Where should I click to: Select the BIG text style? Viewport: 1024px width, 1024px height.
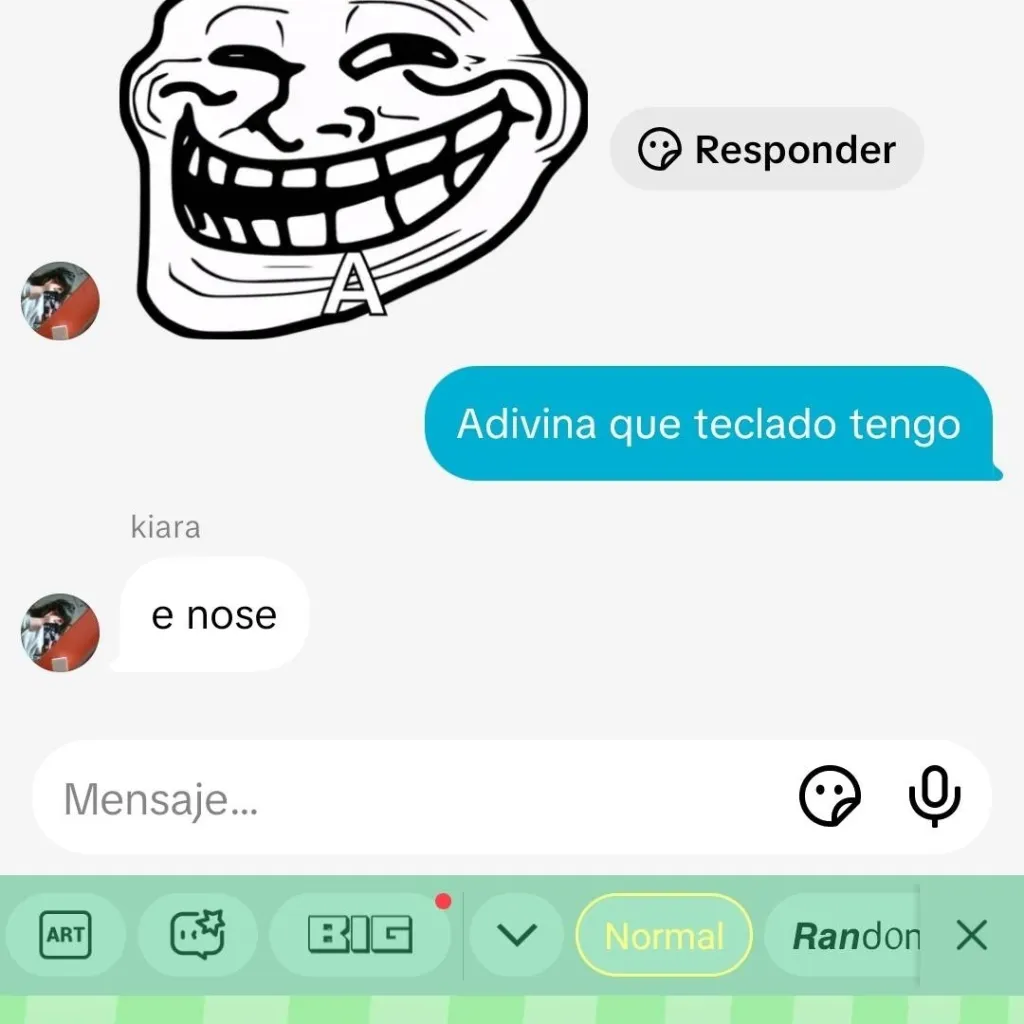(360, 936)
